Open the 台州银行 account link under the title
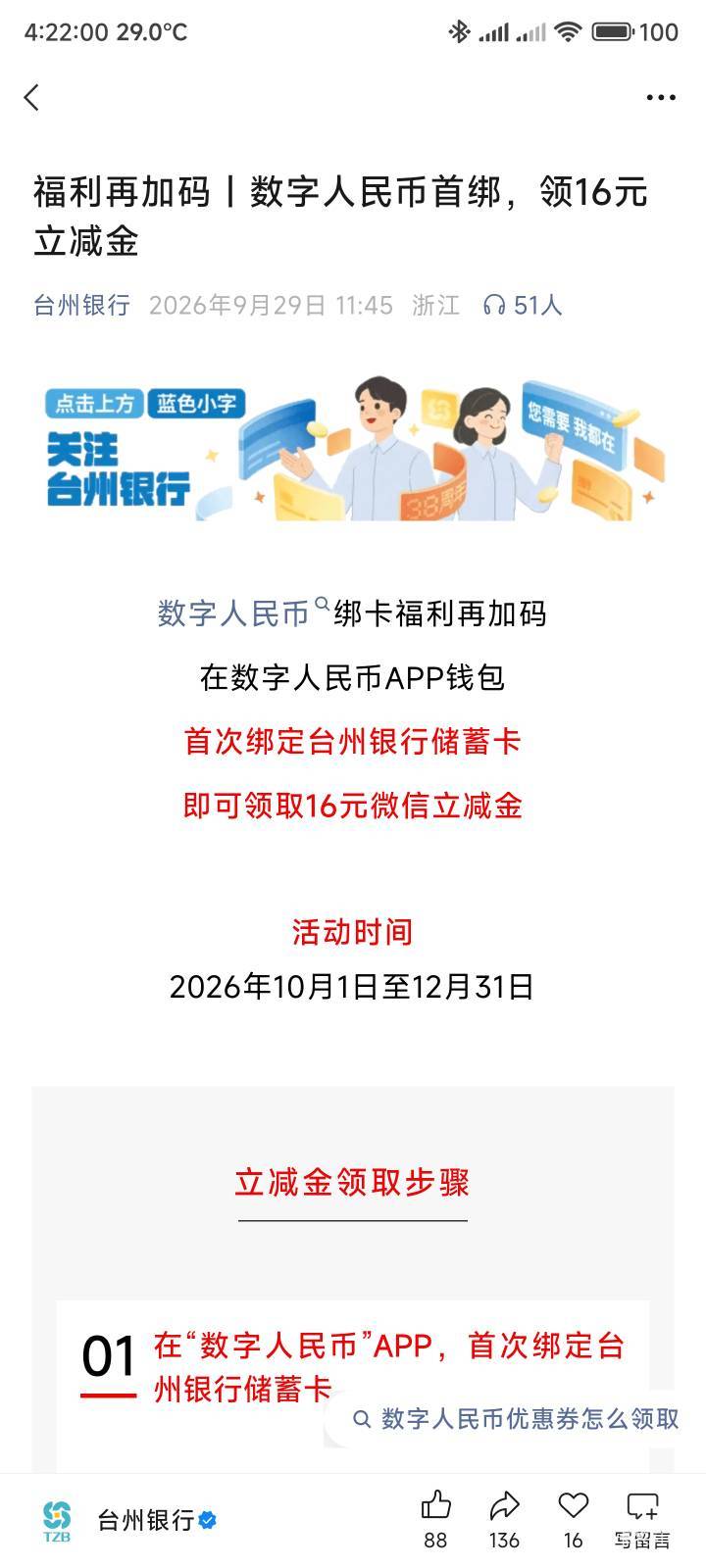The image size is (706, 1568). click(81, 306)
